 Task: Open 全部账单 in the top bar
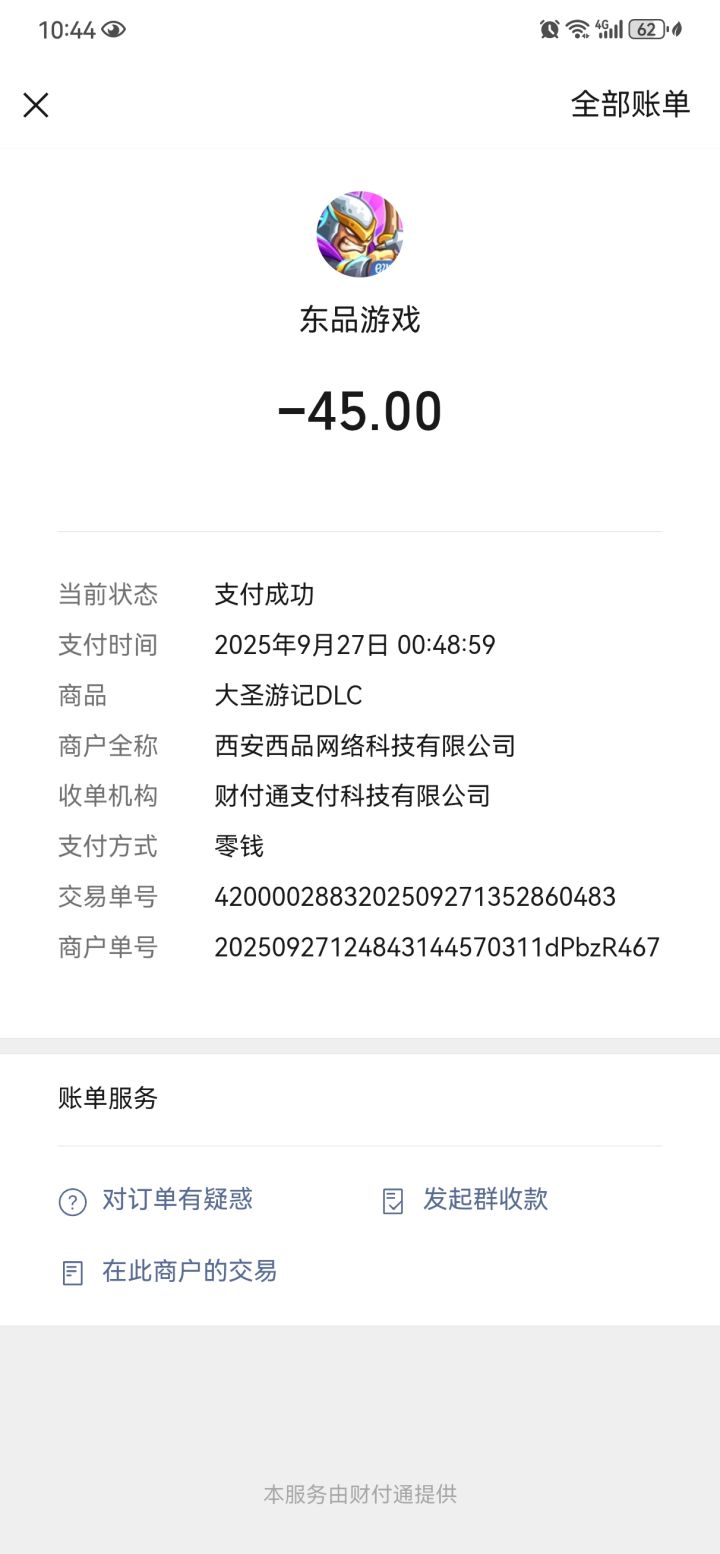tap(630, 104)
